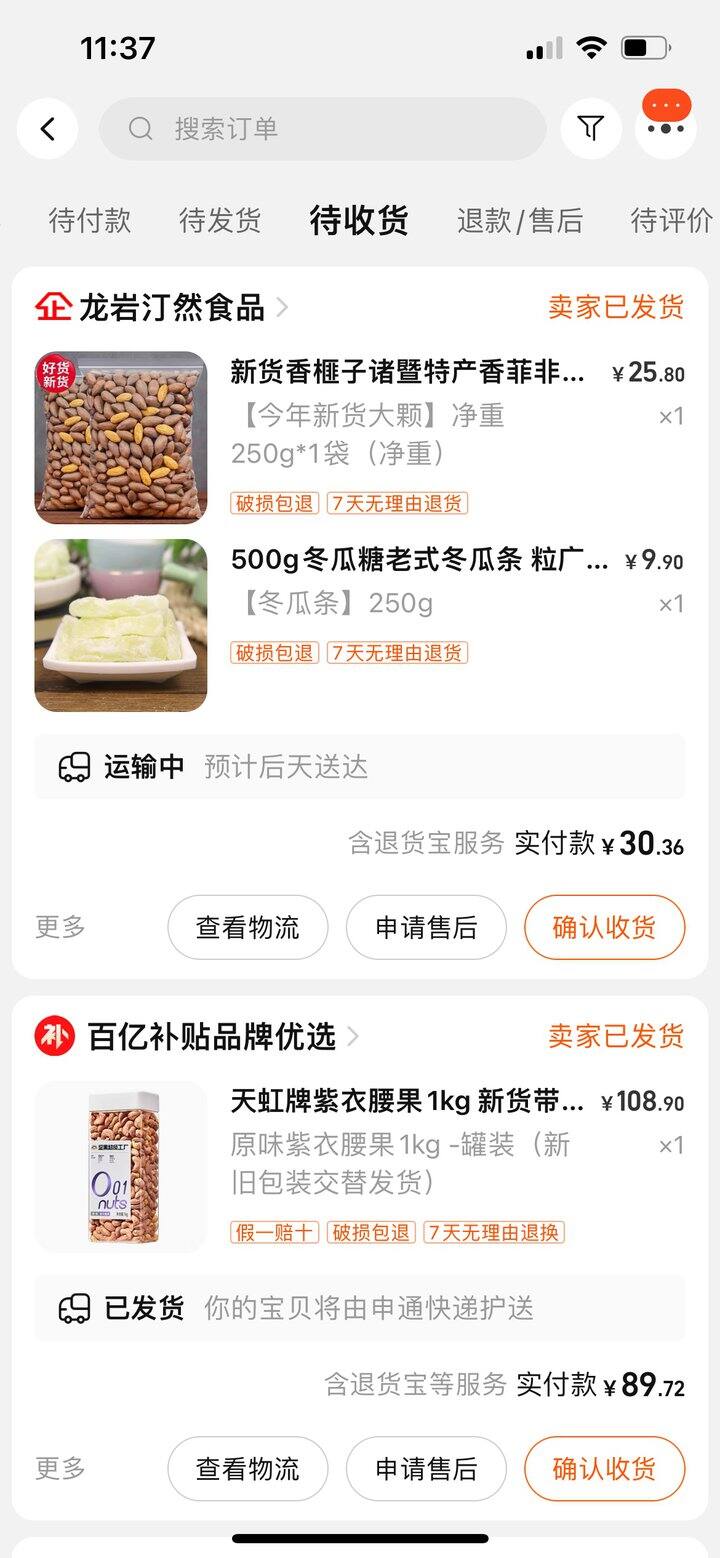Go back using the top-left arrow
The image size is (720, 1558).
tap(47, 129)
